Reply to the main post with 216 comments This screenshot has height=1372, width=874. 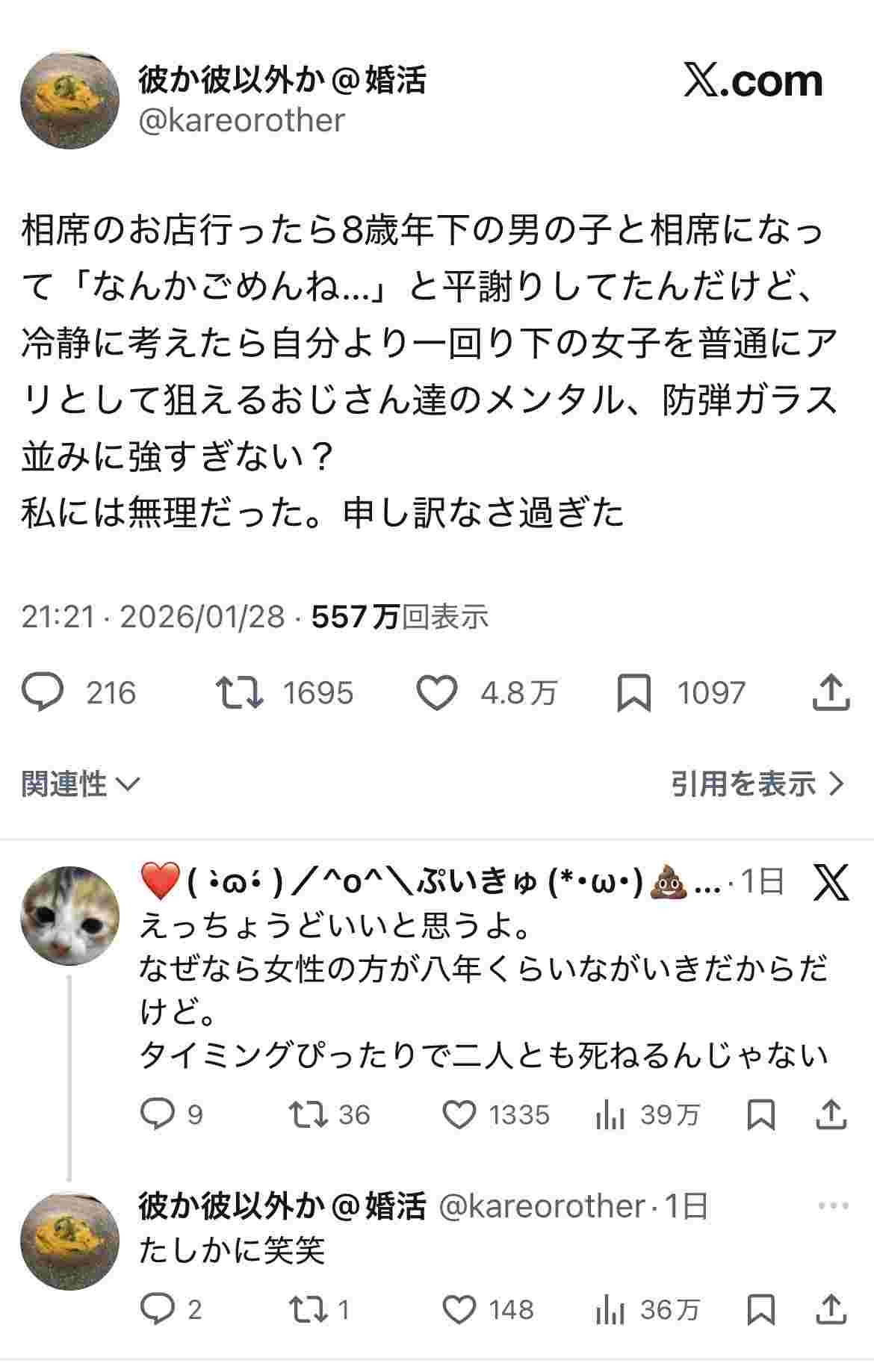point(43,692)
